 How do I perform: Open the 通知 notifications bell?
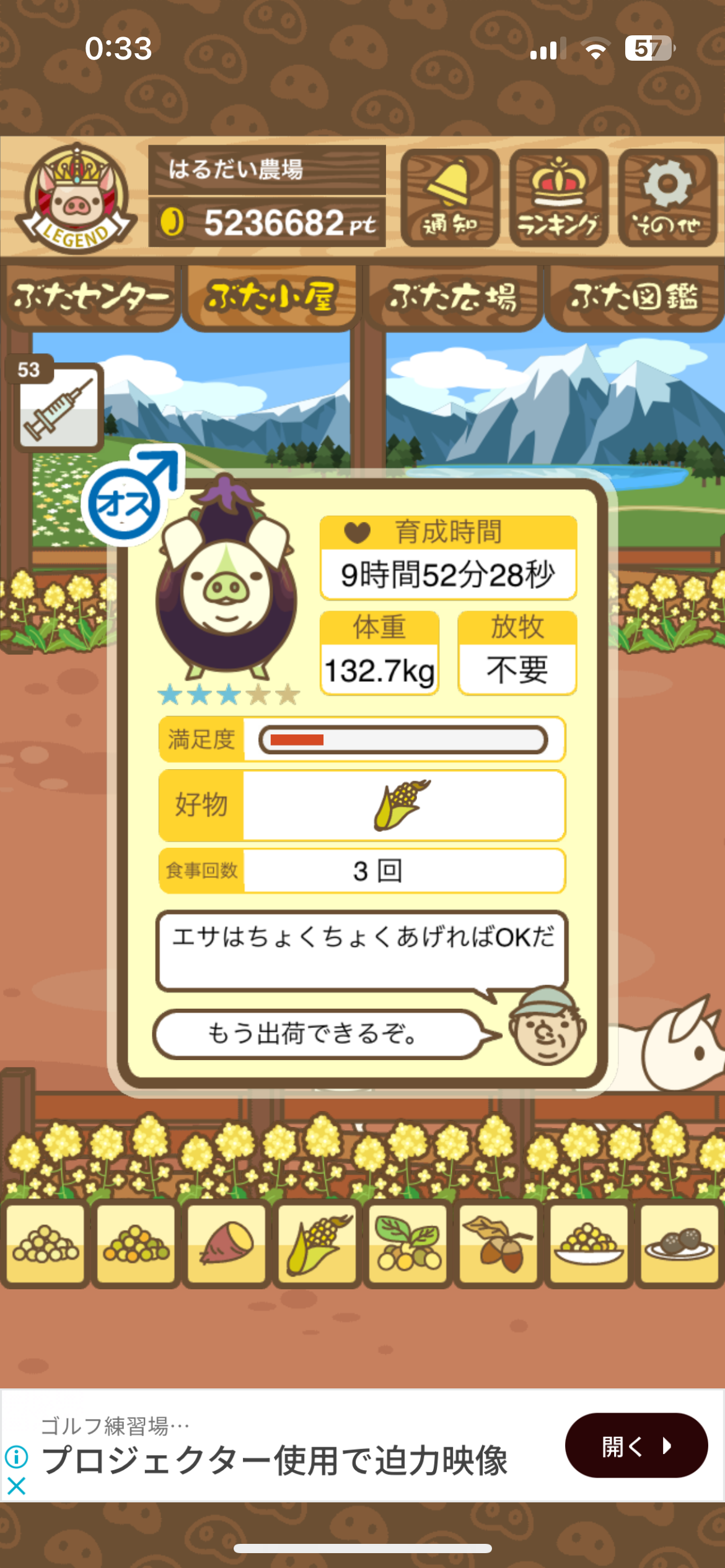450,198
